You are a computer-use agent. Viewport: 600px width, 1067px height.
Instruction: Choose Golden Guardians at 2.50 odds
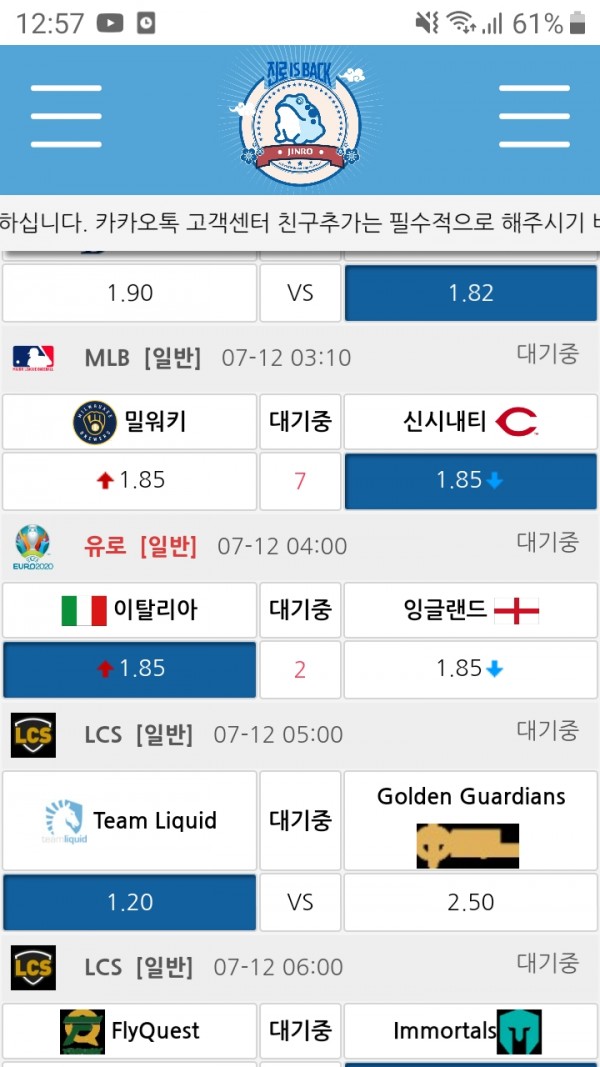[471, 903]
